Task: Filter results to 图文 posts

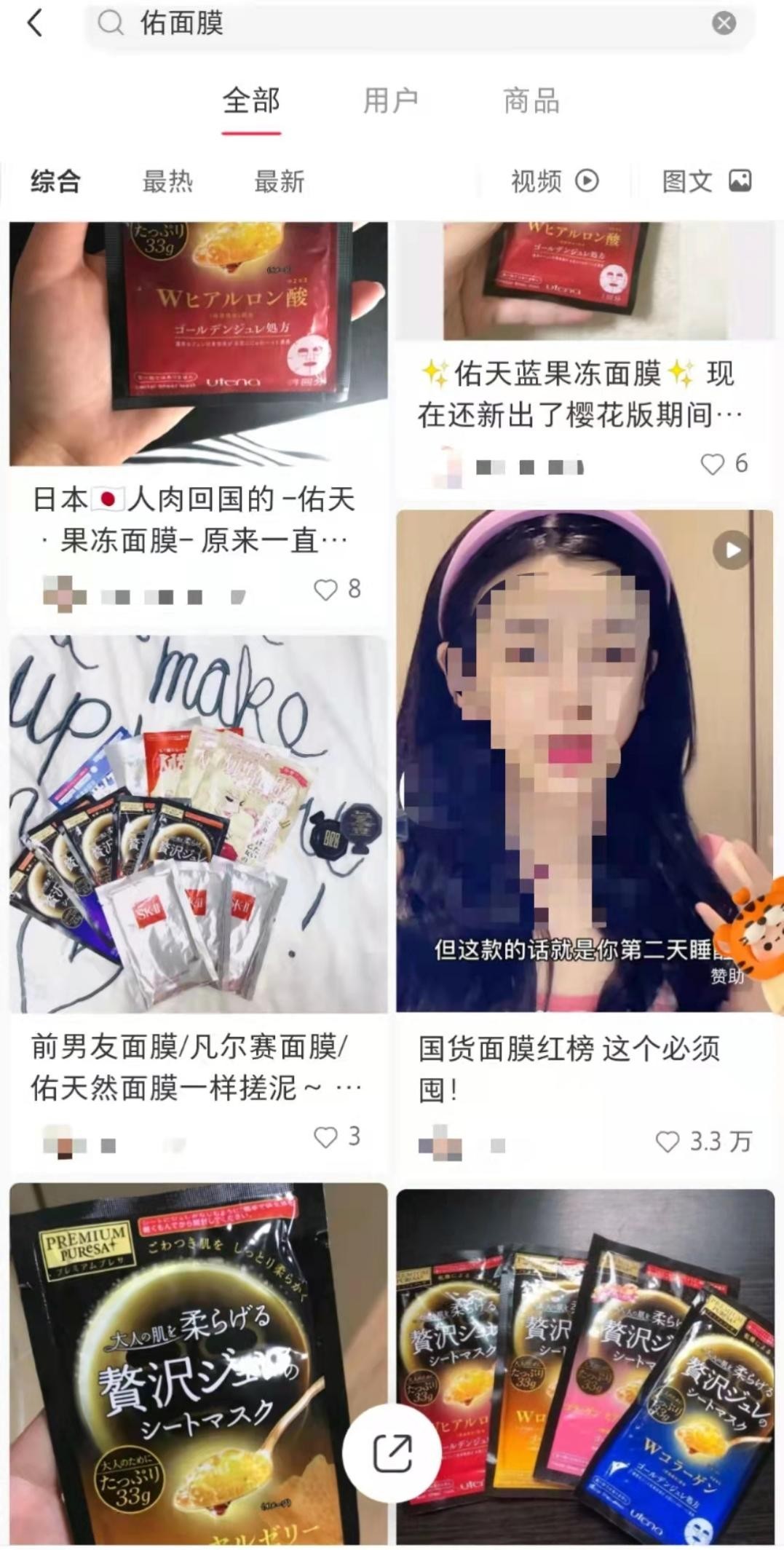Action: (x=706, y=181)
